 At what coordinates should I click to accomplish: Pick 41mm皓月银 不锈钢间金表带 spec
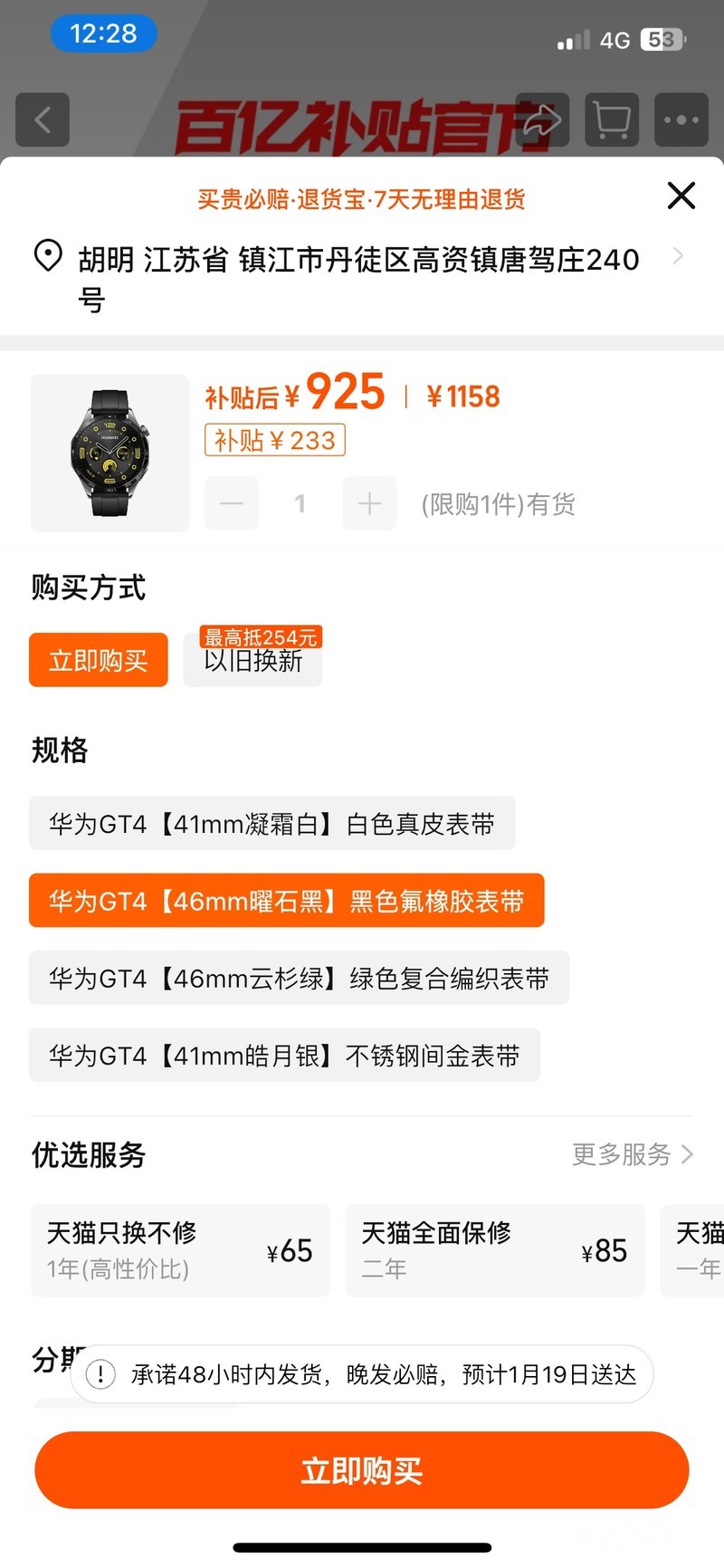[x=284, y=1056]
